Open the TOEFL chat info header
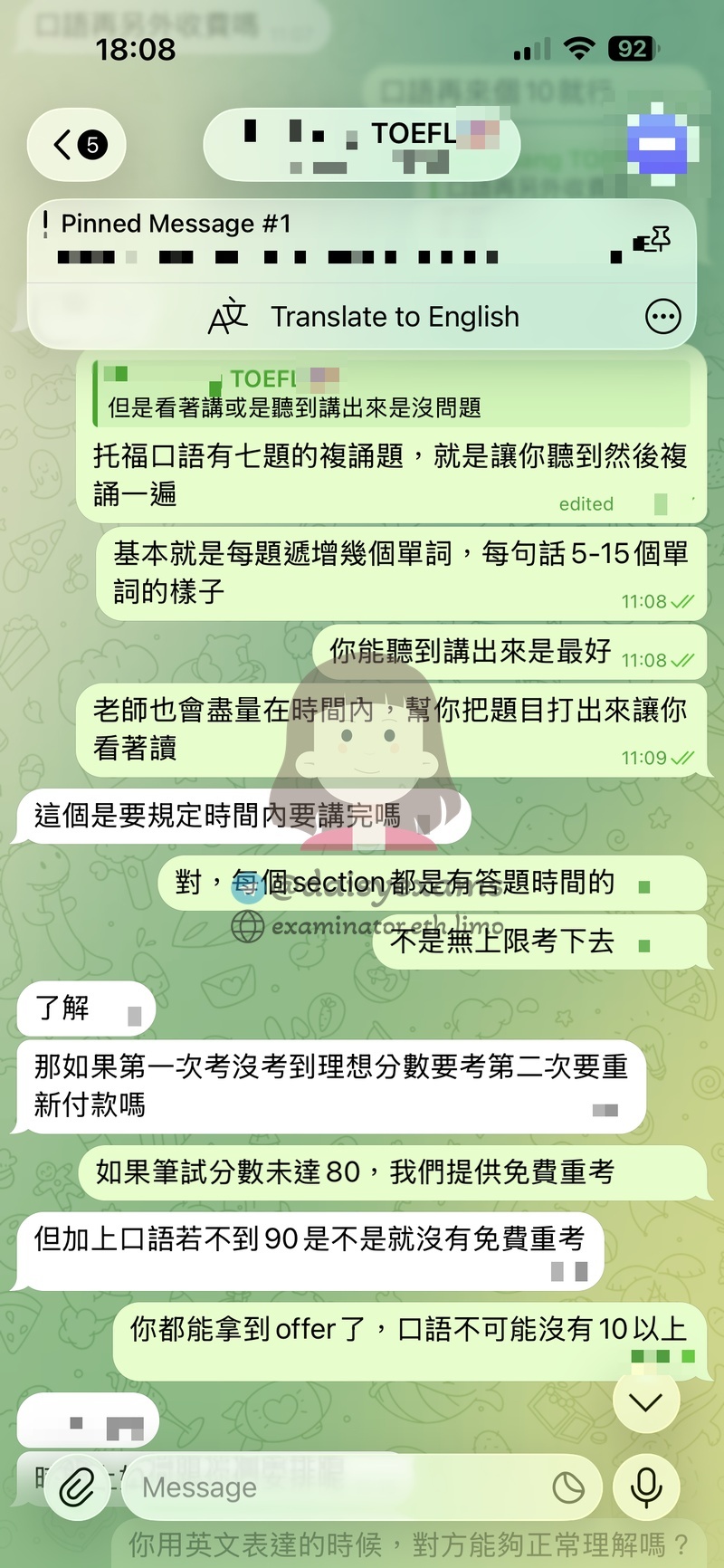The image size is (724, 1568). pos(362,145)
